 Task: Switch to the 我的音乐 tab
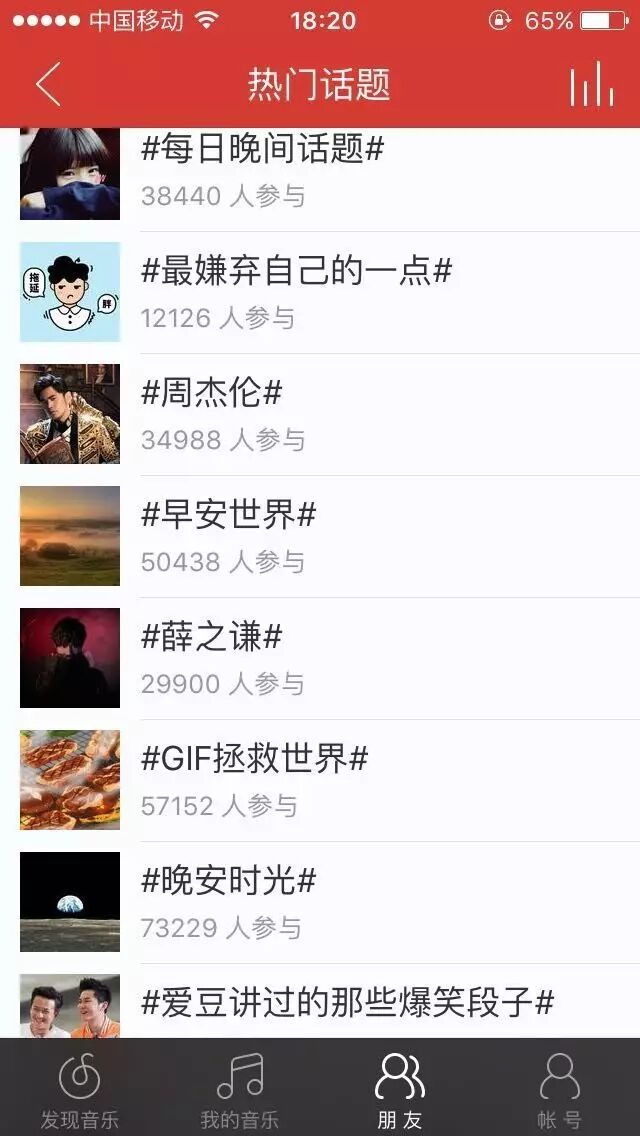[240, 1088]
